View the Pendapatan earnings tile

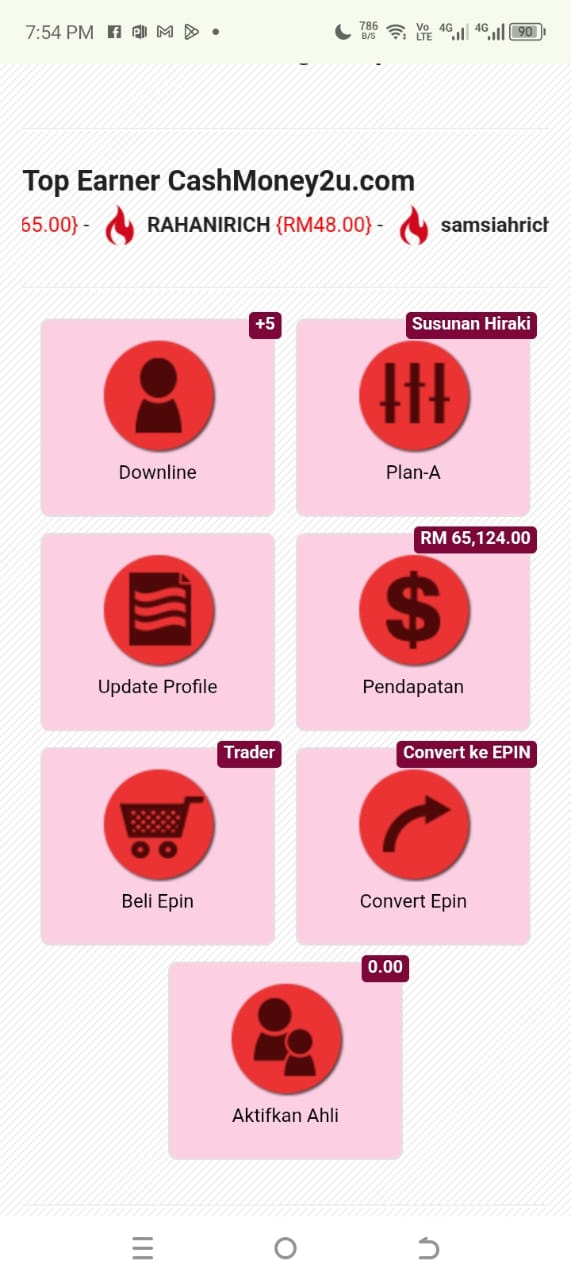(x=413, y=631)
